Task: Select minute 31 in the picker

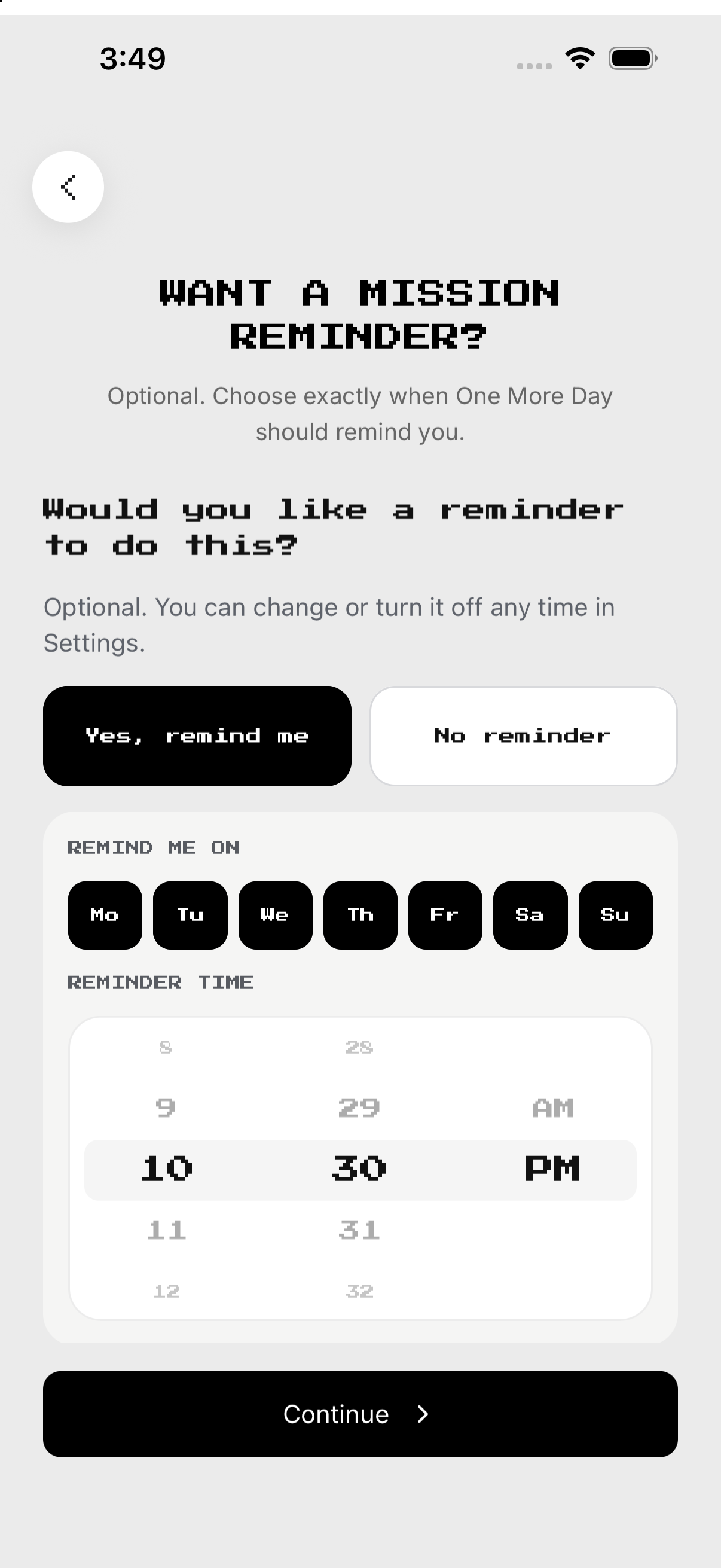Action: tap(359, 1230)
